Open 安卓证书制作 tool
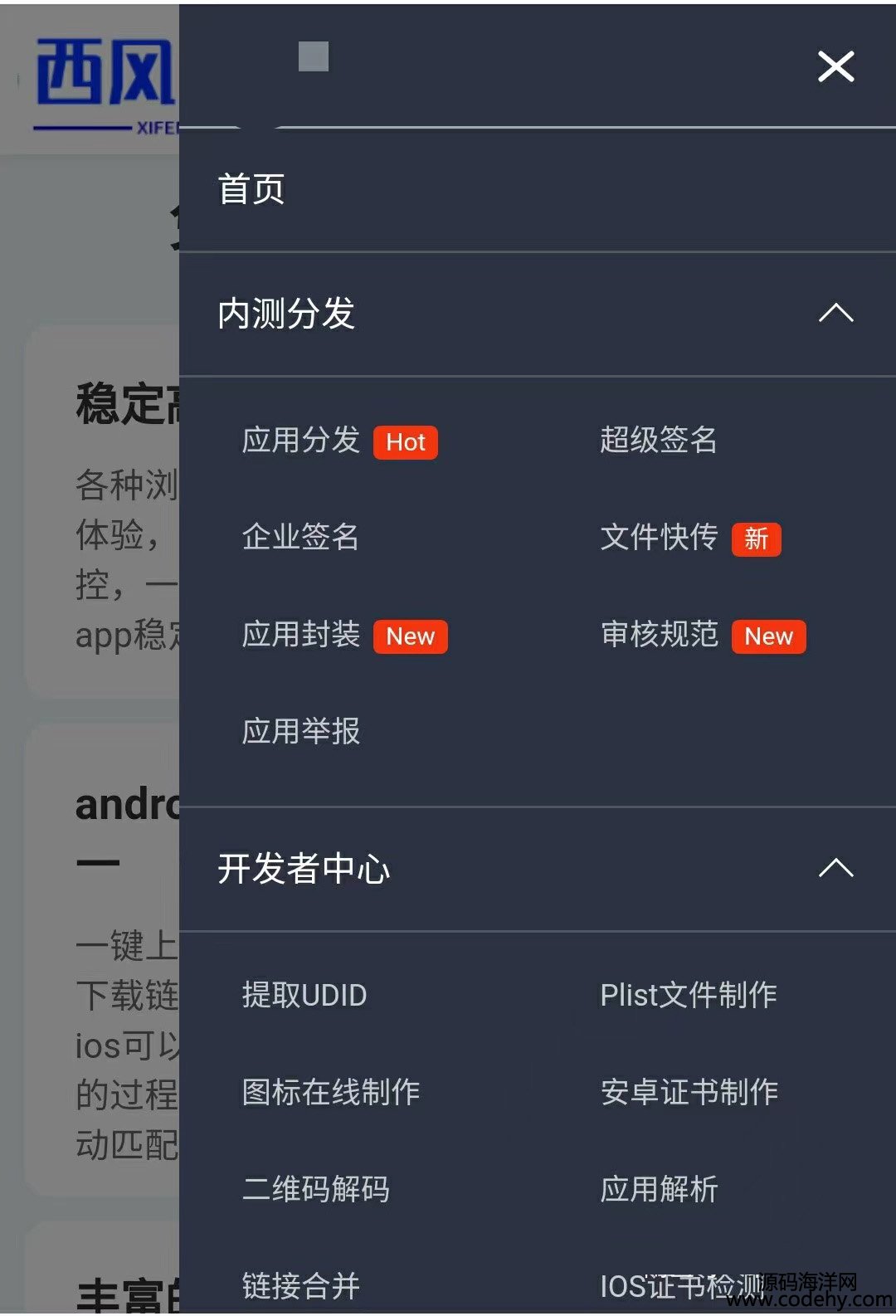The image size is (896, 1316). pyautogui.click(x=689, y=1092)
